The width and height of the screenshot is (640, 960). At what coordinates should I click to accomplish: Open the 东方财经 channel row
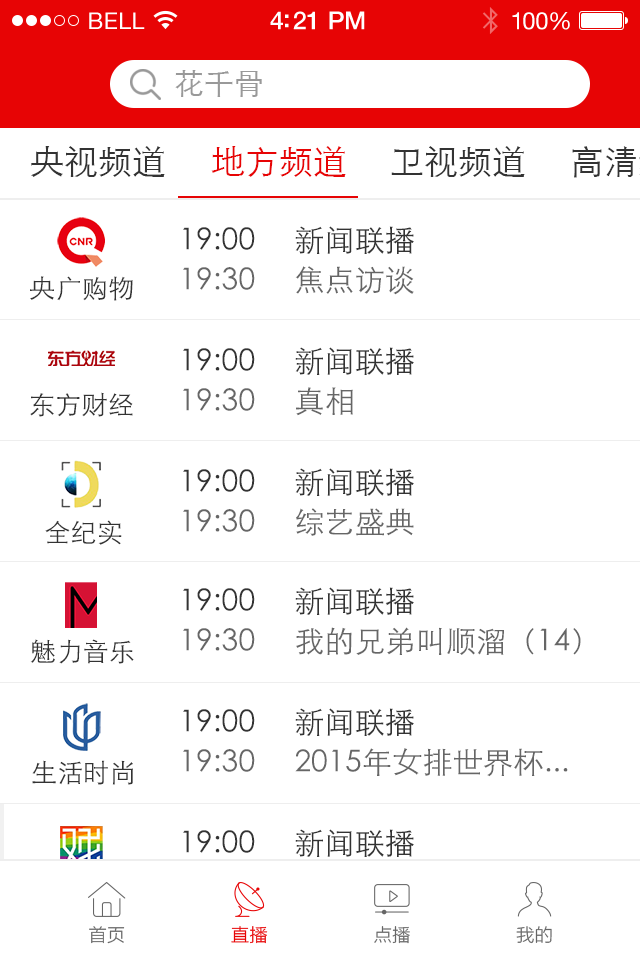coord(320,381)
